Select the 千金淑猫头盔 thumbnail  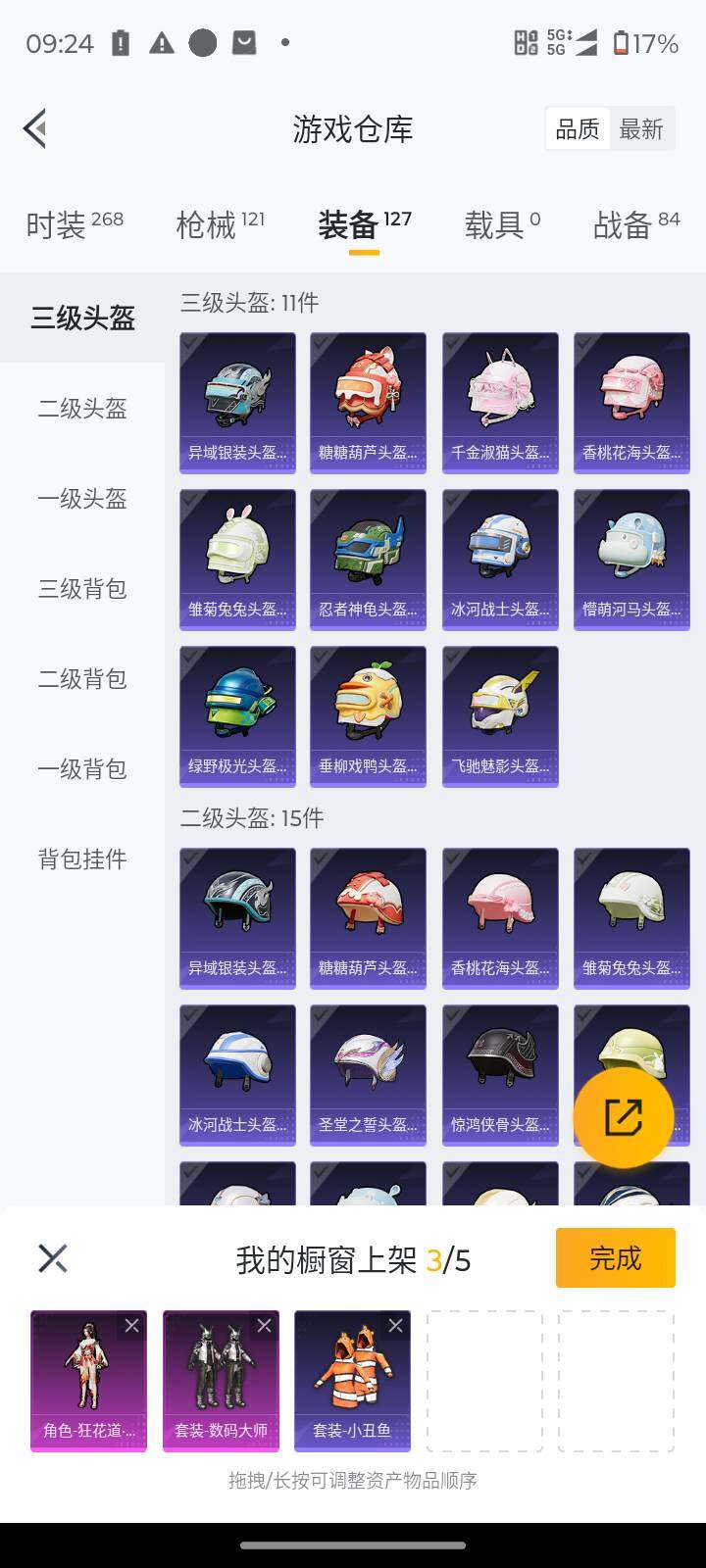tap(499, 402)
